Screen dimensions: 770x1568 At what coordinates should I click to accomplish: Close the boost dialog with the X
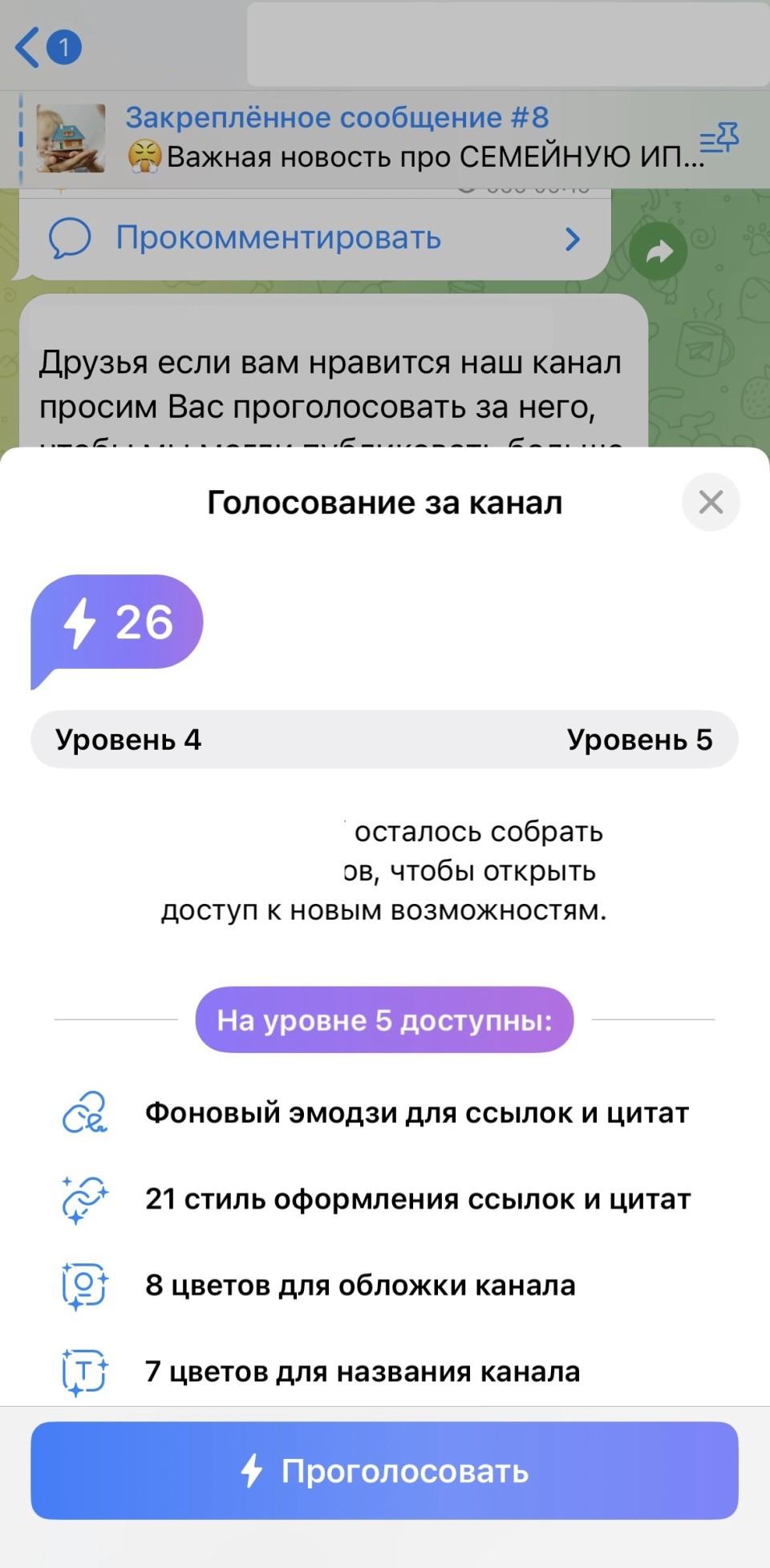pyautogui.click(x=711, y=502)
